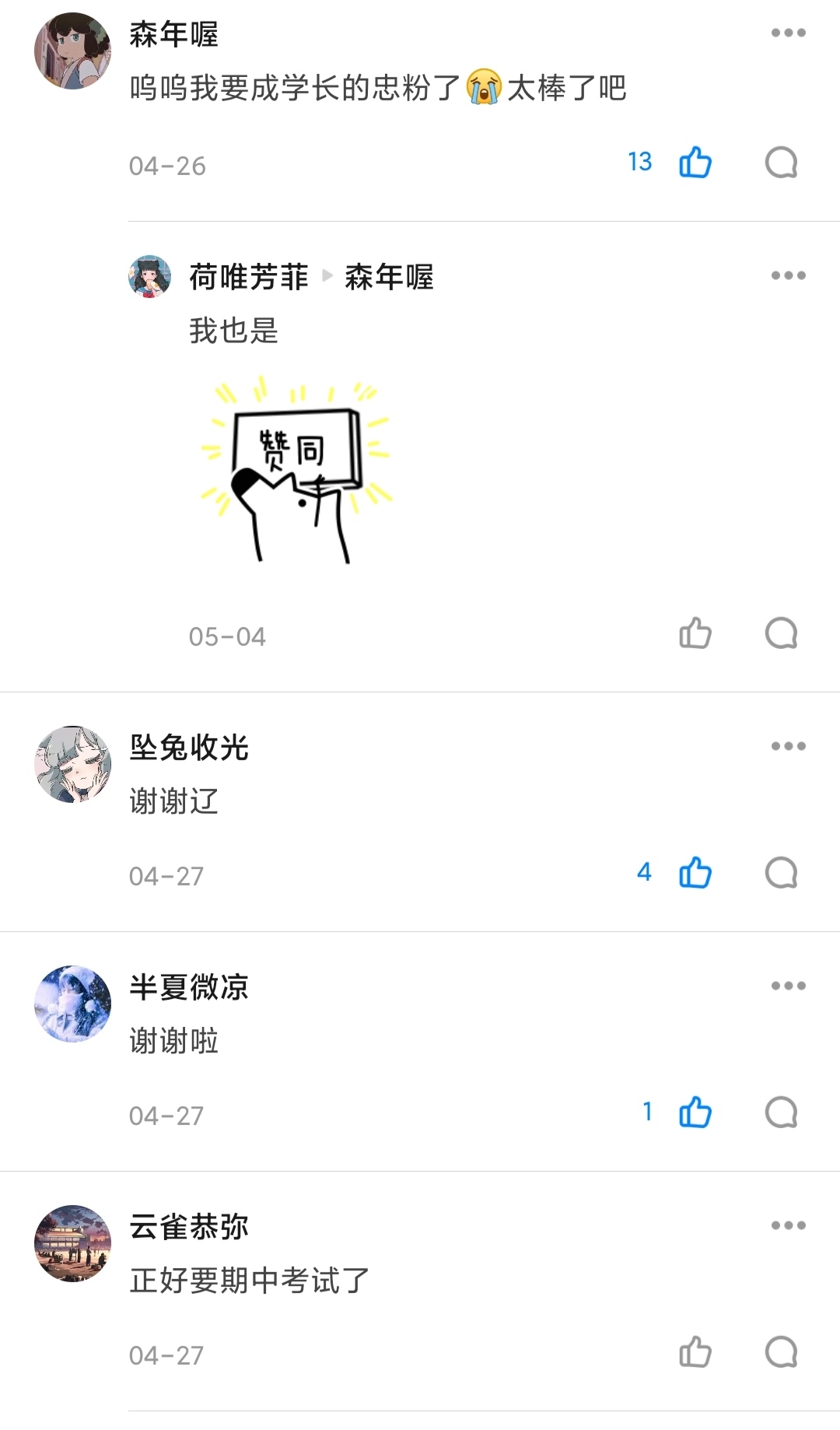Reply to 森年喔's comment
Screen dimensions: 840x1430
[x=781, y=163]
